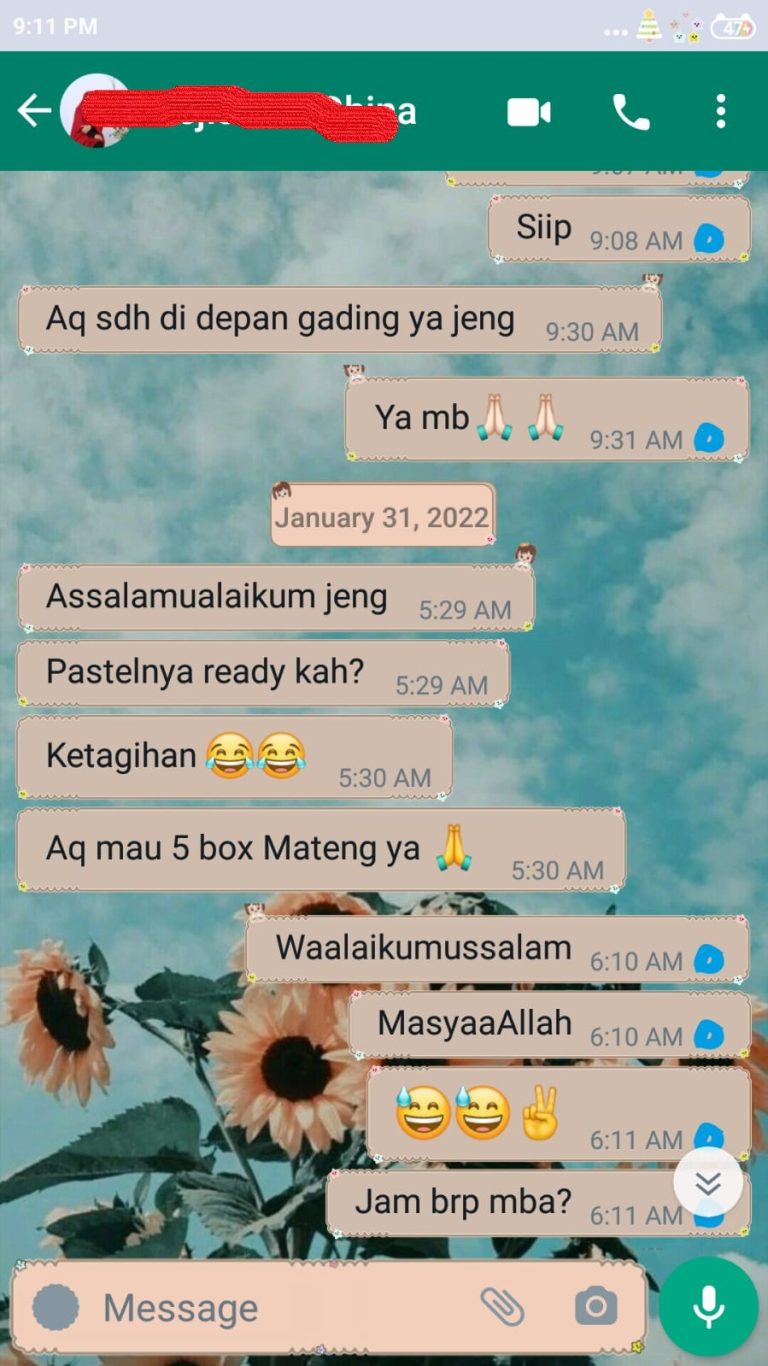Start a video call
The height and width of the screenshot is (1366, 768).
528,112
